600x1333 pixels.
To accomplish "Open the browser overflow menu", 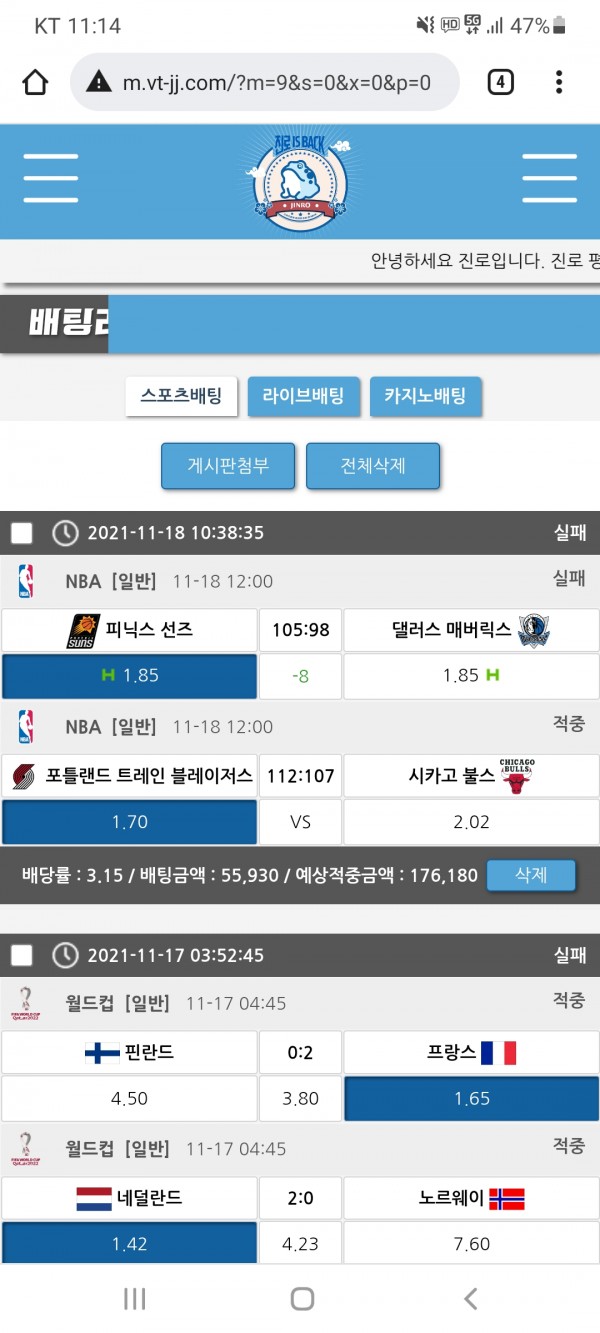I will click(x=559, y=82).
